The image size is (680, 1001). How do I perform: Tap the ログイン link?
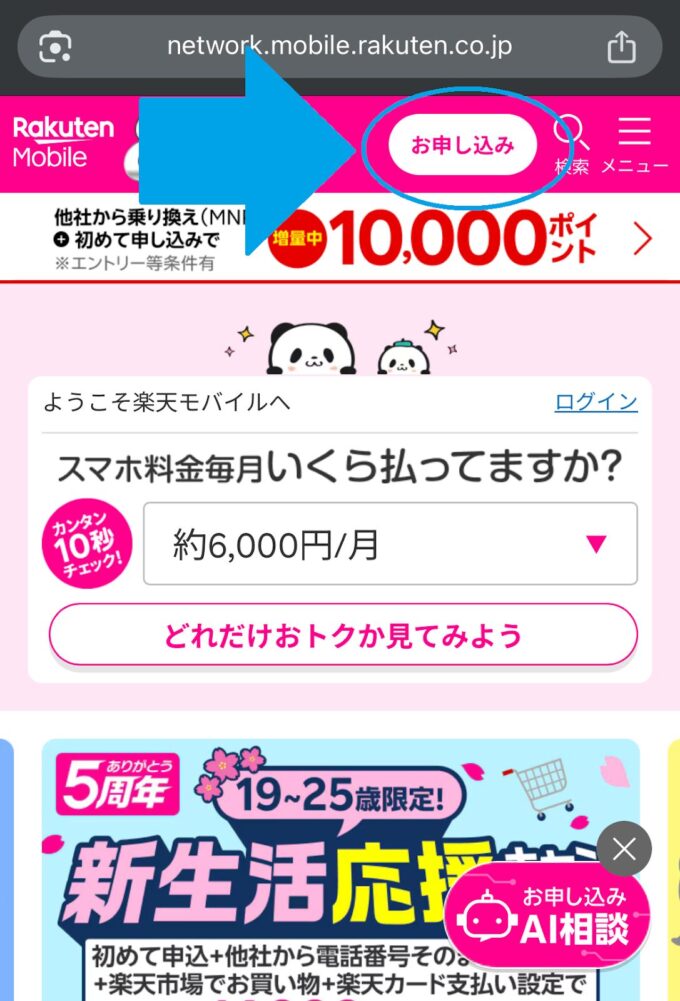point(596,402)
